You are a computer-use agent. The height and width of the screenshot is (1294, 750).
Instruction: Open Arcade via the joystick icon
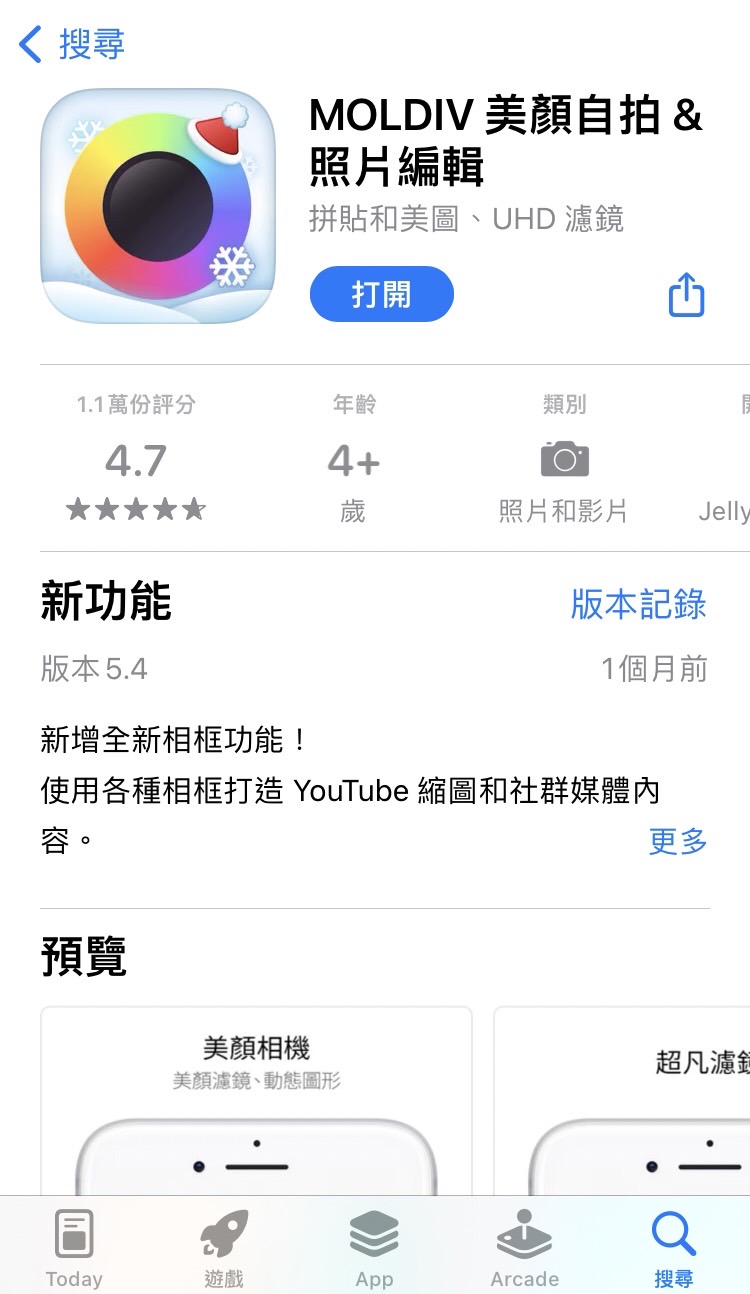tap(524, 1234)
